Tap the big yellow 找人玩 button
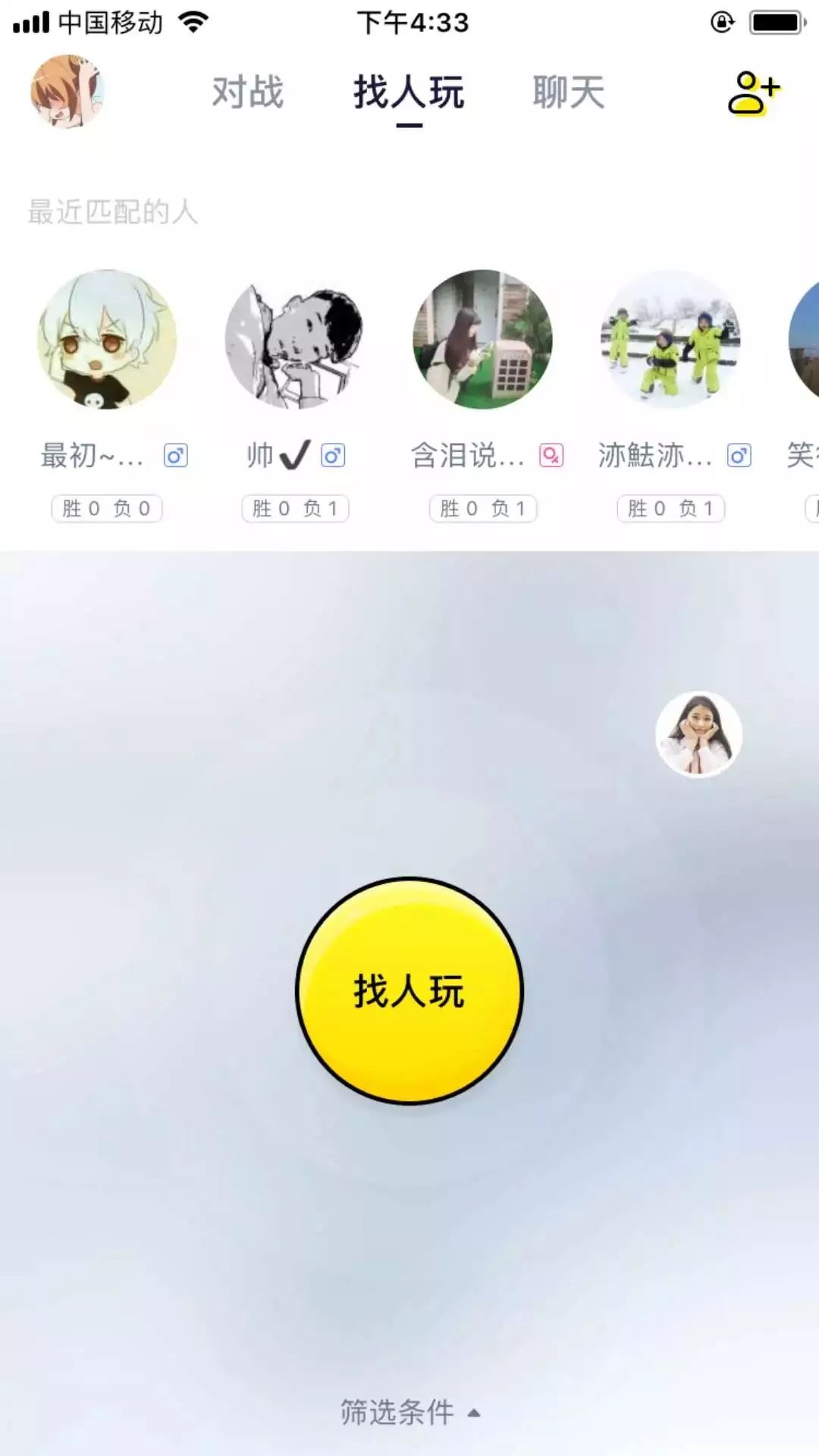This screenshot has width=819, height=1456. pyautogui.click(x=409, y=990)
